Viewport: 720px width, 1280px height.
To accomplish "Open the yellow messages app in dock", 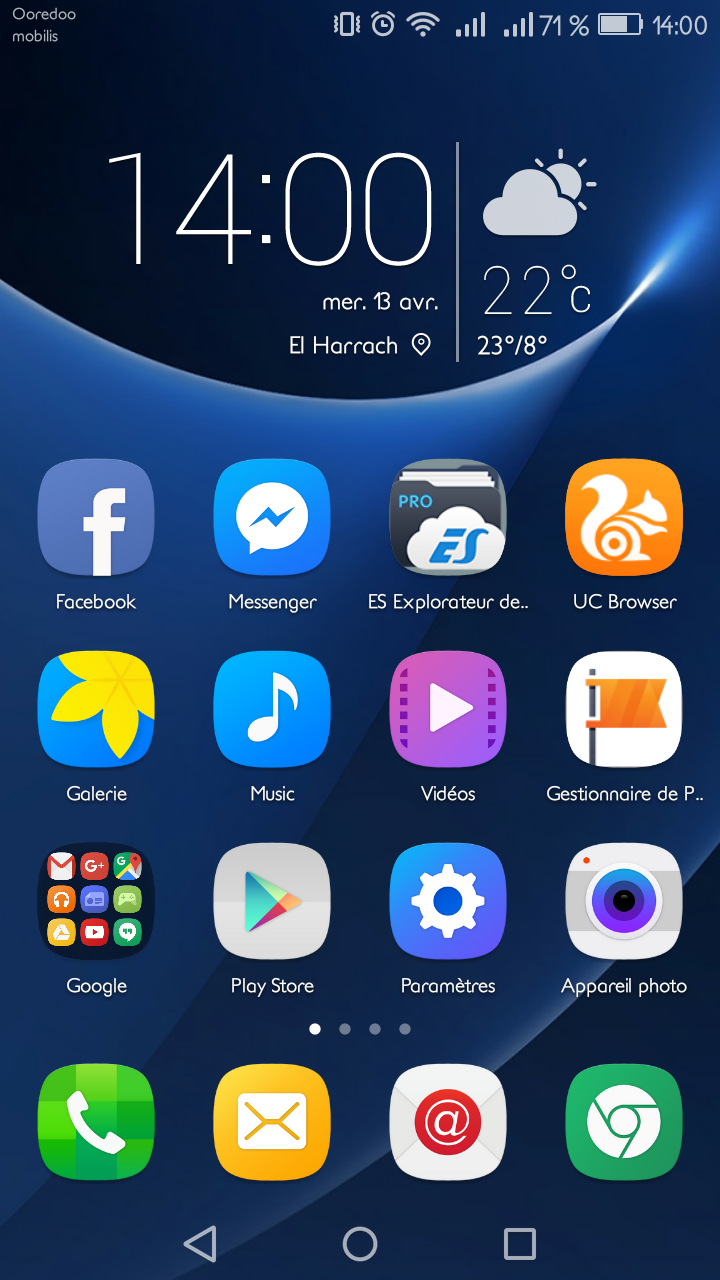I will 272,1123.
